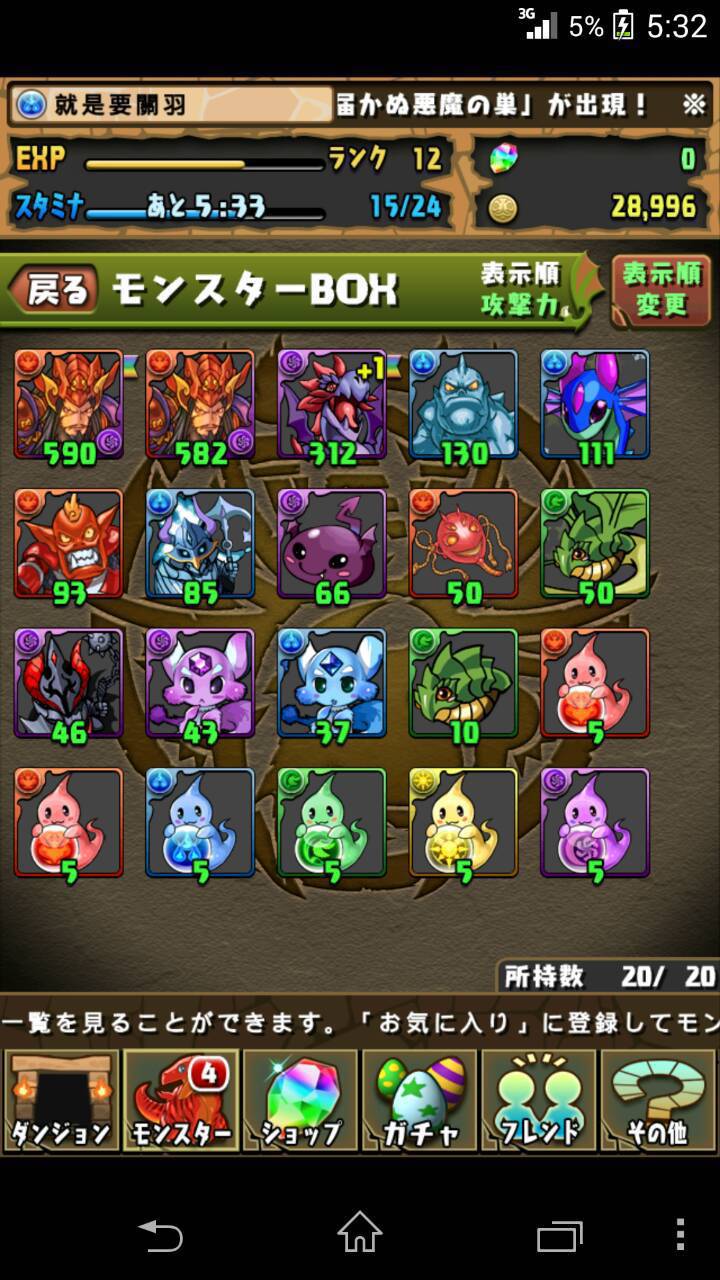Viewport: 720px width, 1280px height.
Task: Tap the Android back arrow
Action: tap(160, 1235)
